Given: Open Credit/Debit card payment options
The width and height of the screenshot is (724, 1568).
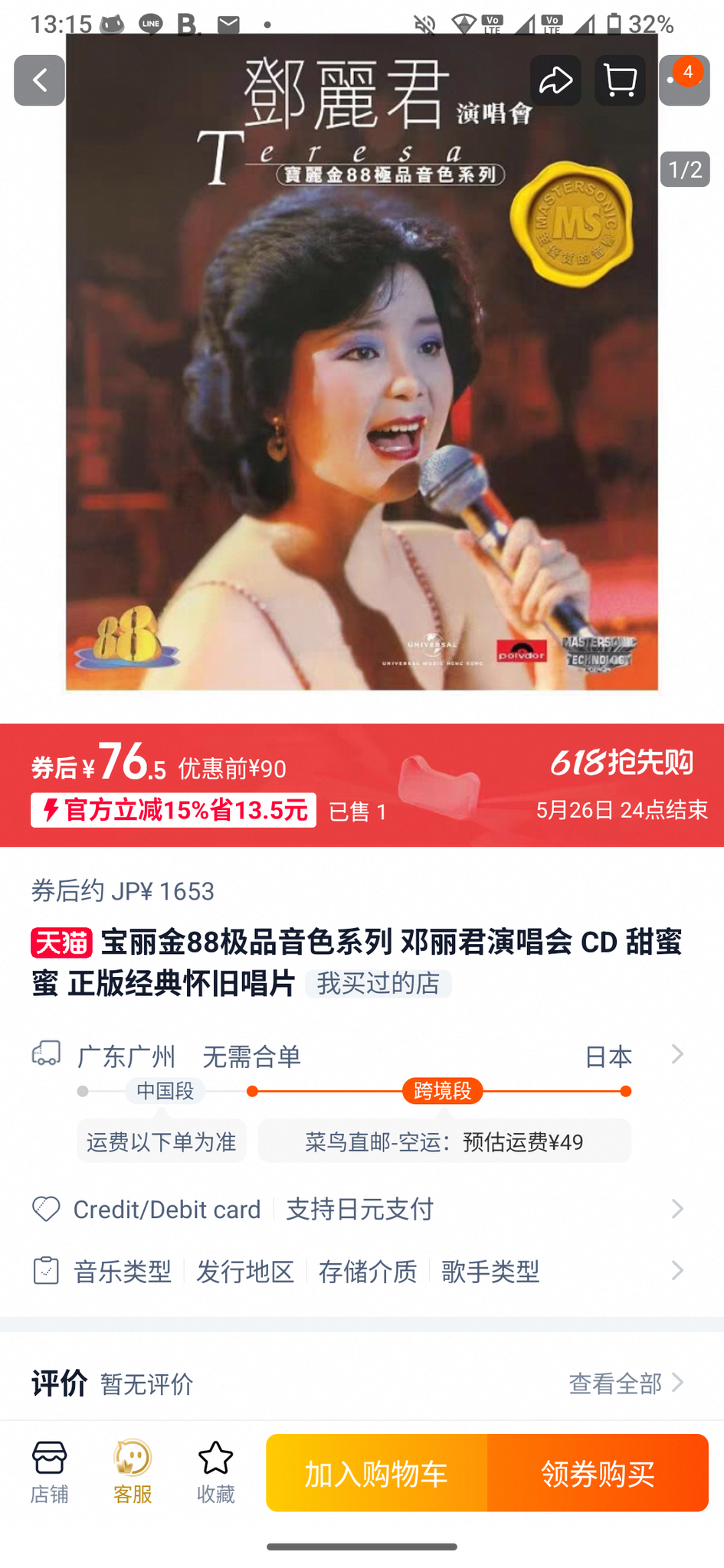Looking at the screenshot, I should point(362,1209).
